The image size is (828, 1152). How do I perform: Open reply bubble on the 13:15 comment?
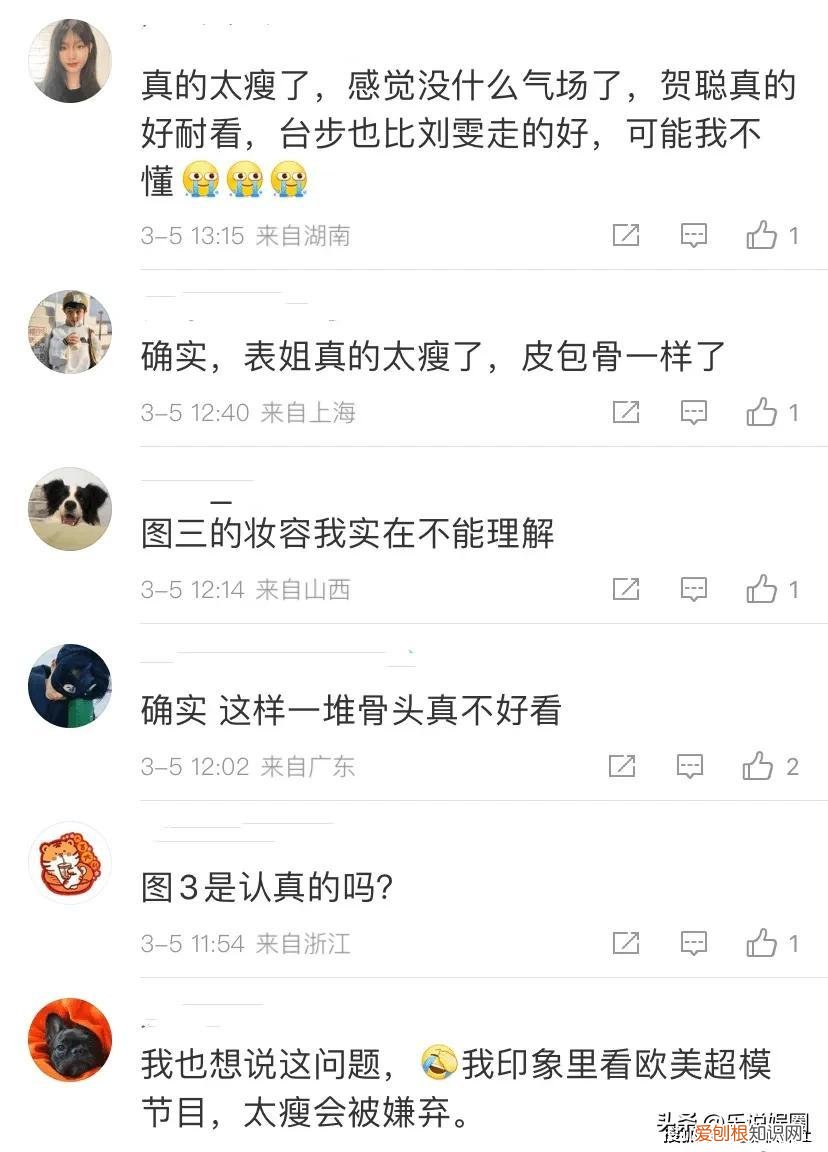[x=693, y=236]
